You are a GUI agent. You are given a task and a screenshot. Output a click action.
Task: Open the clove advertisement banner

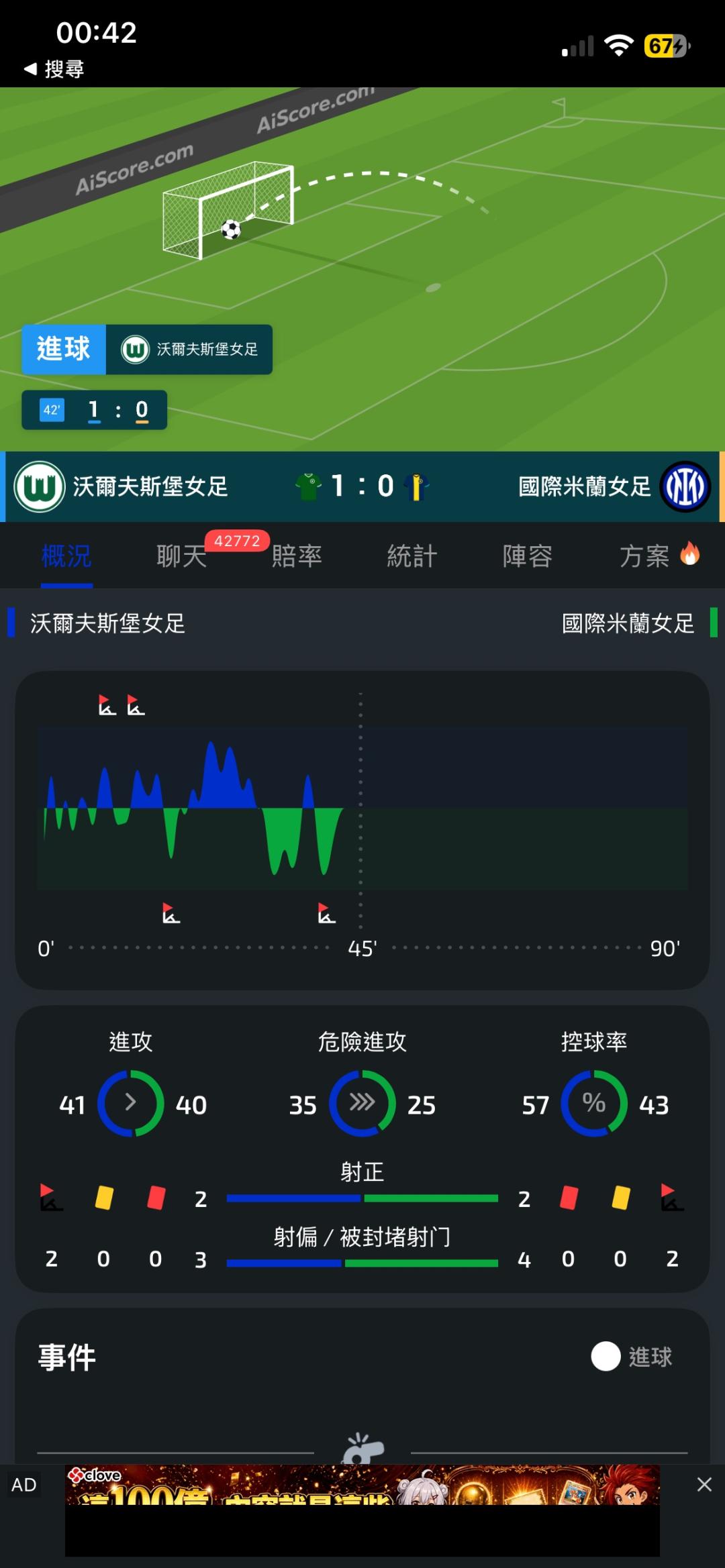coord(362,1510)
